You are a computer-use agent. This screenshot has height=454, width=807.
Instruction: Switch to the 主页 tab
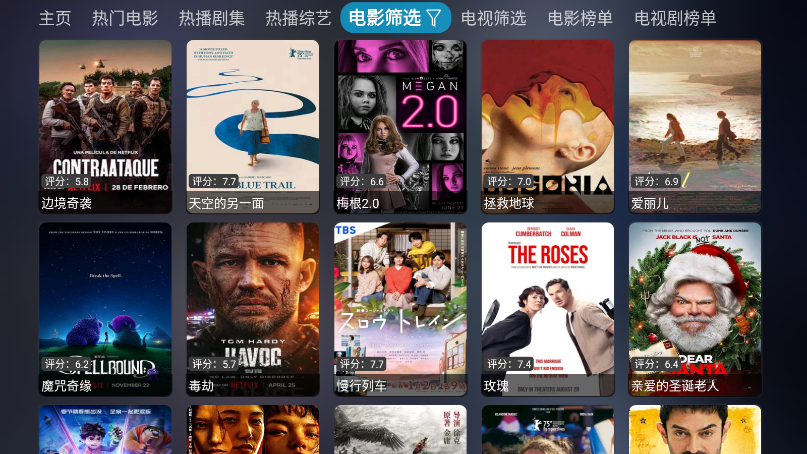[55, 18]
